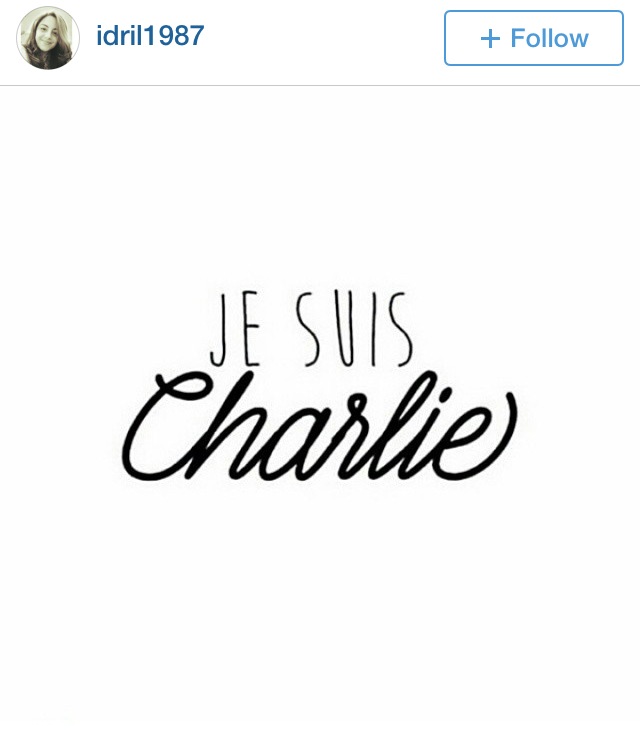Open the idril1987 username link

[150, 36]
